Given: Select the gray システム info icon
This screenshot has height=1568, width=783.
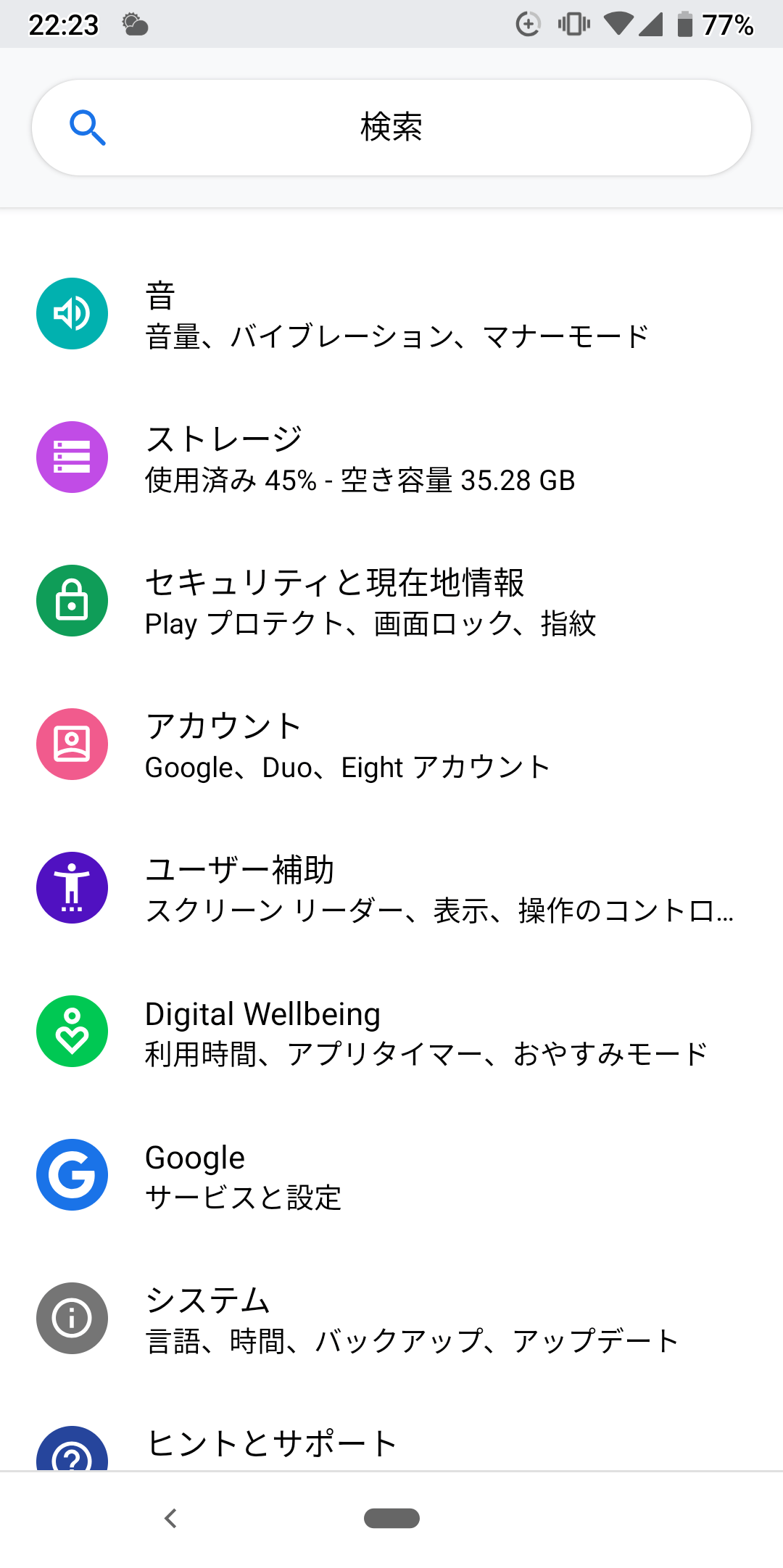Looking at the screenshot, I should 72,1319.
